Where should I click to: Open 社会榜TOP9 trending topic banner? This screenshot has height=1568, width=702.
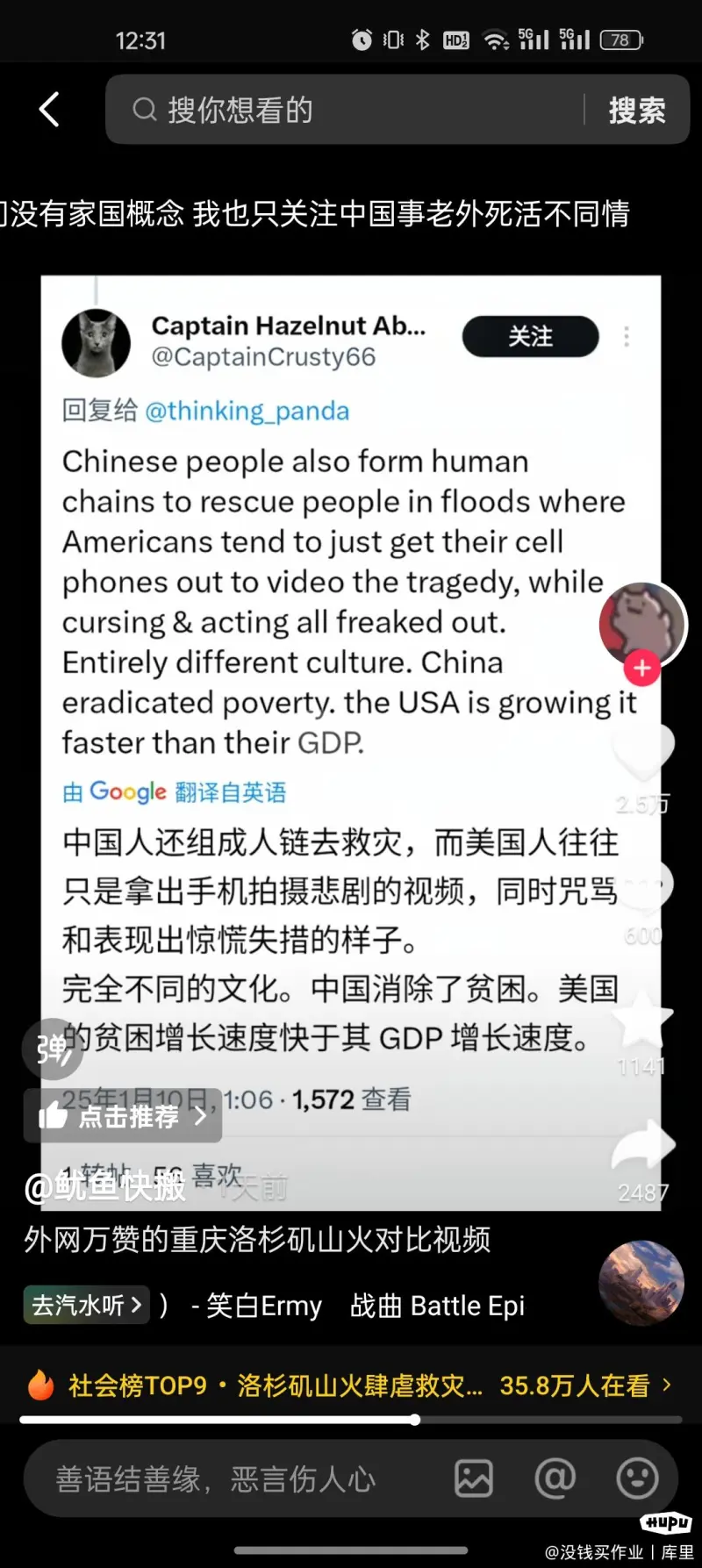[x=351, y=1385]
